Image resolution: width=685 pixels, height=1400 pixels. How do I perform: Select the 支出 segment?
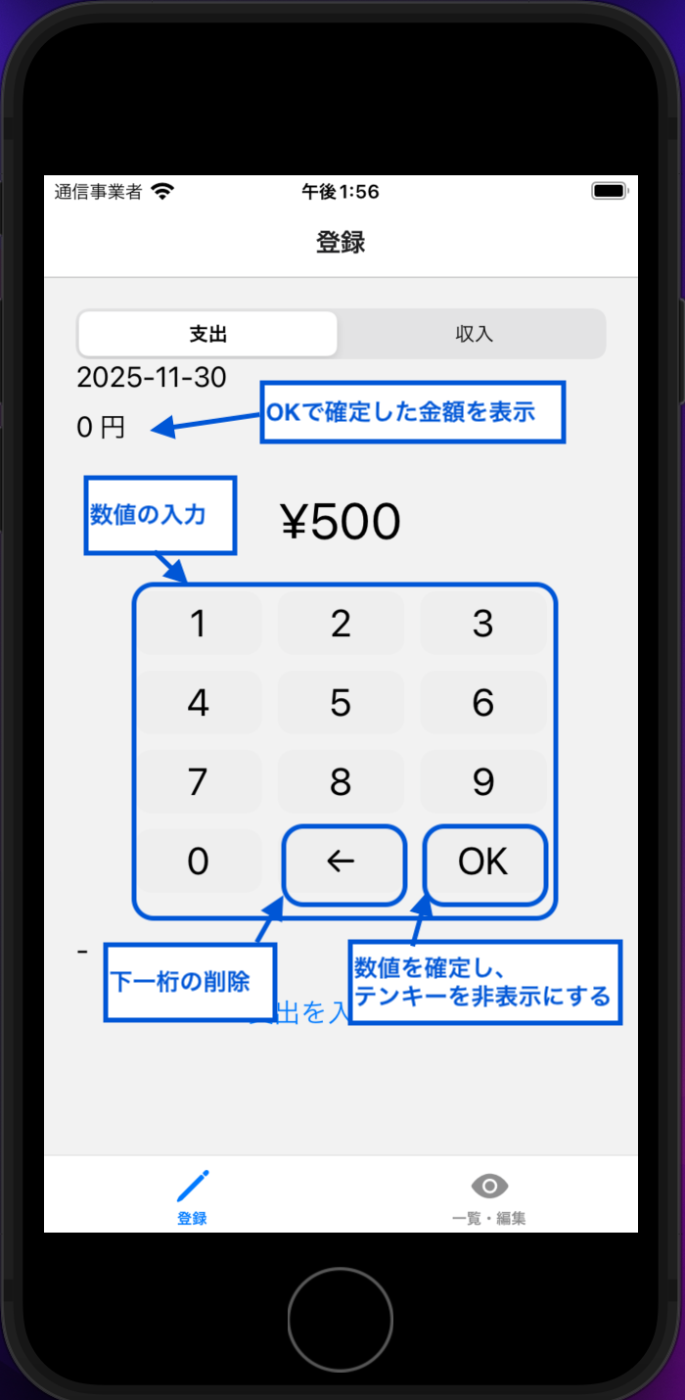coord(208,334)
